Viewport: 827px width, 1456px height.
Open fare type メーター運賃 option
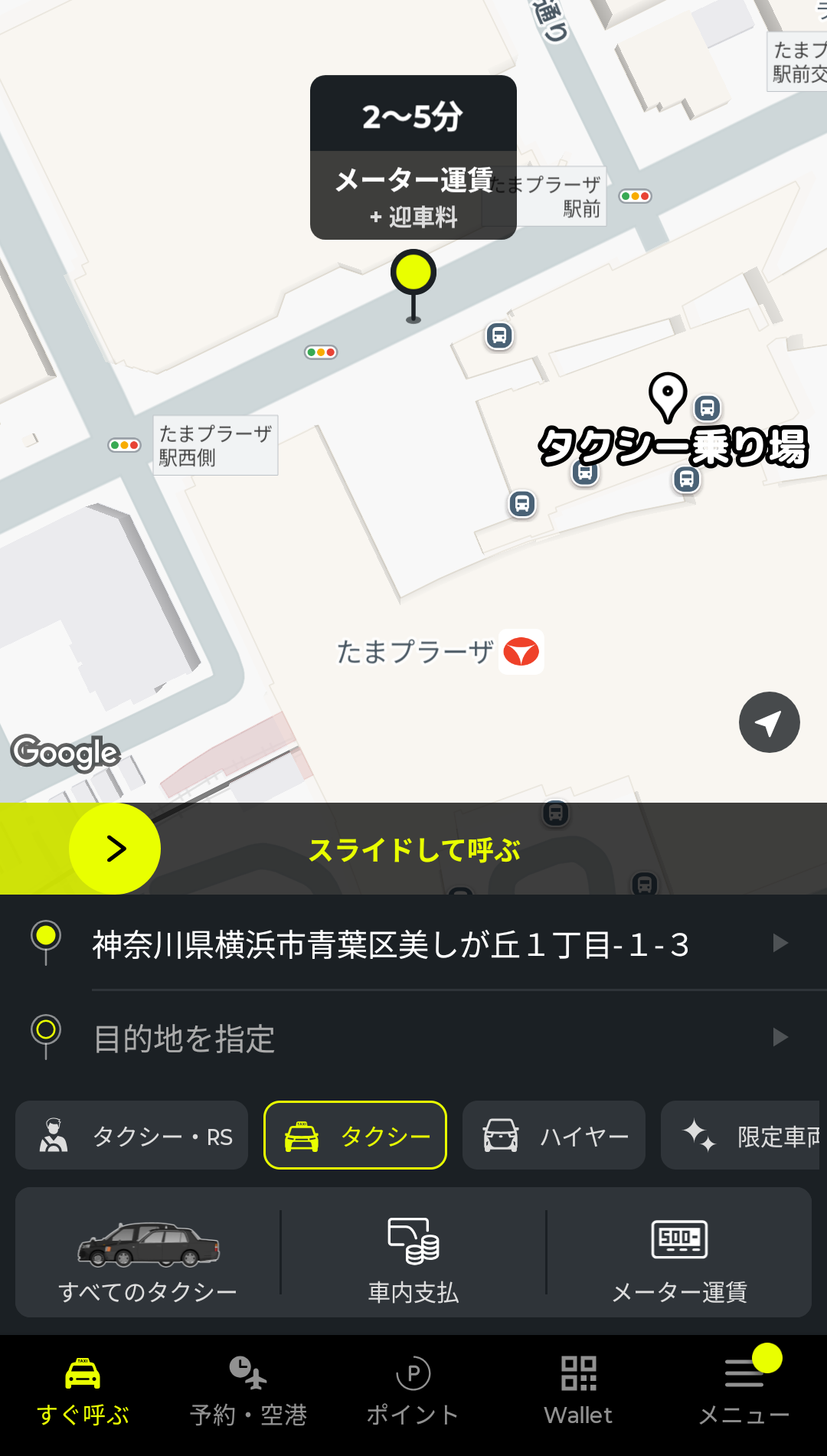coord(679,1253)
